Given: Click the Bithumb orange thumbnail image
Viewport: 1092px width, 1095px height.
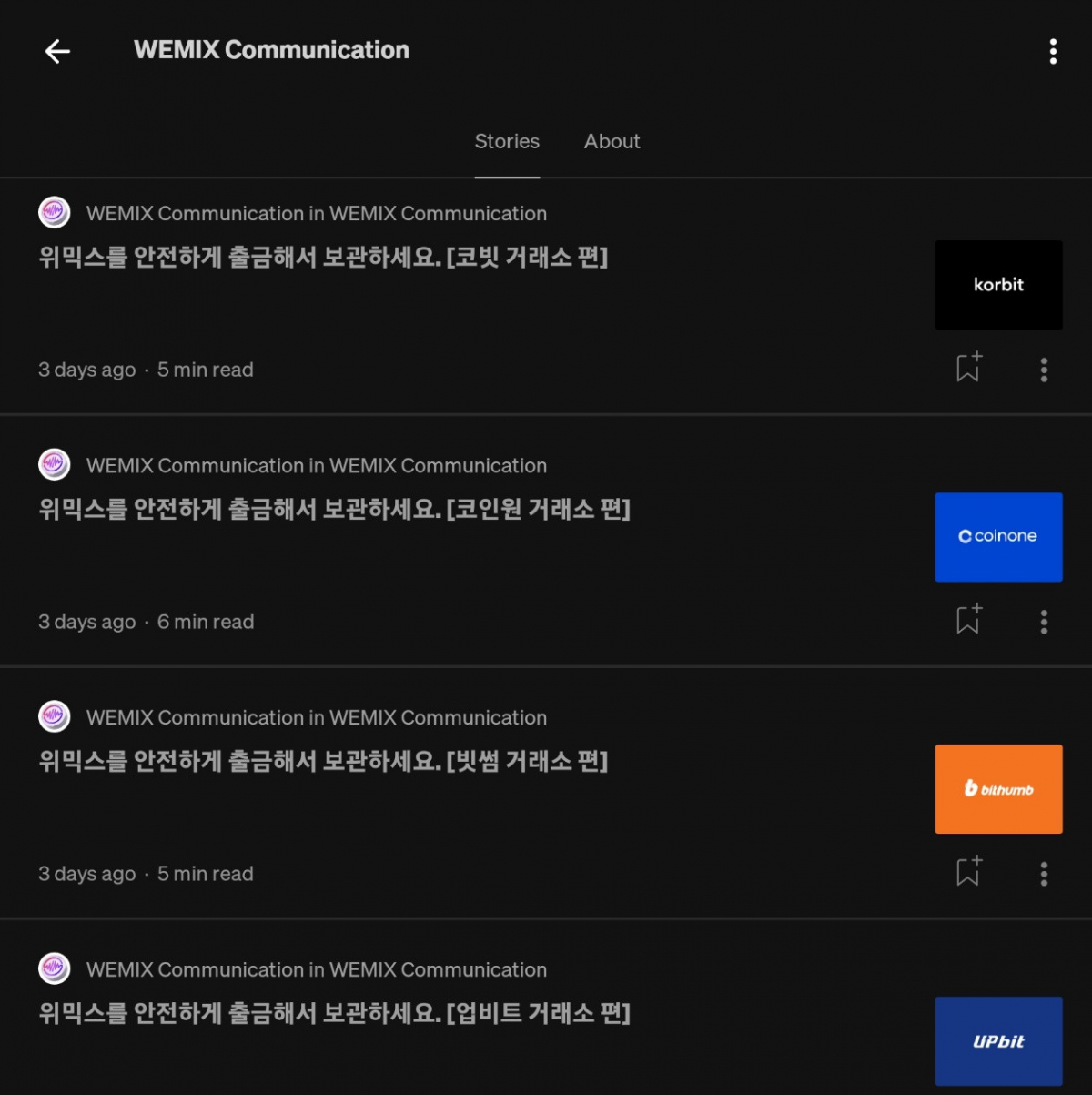Looking at the screenshot, I should pos(998,789).
